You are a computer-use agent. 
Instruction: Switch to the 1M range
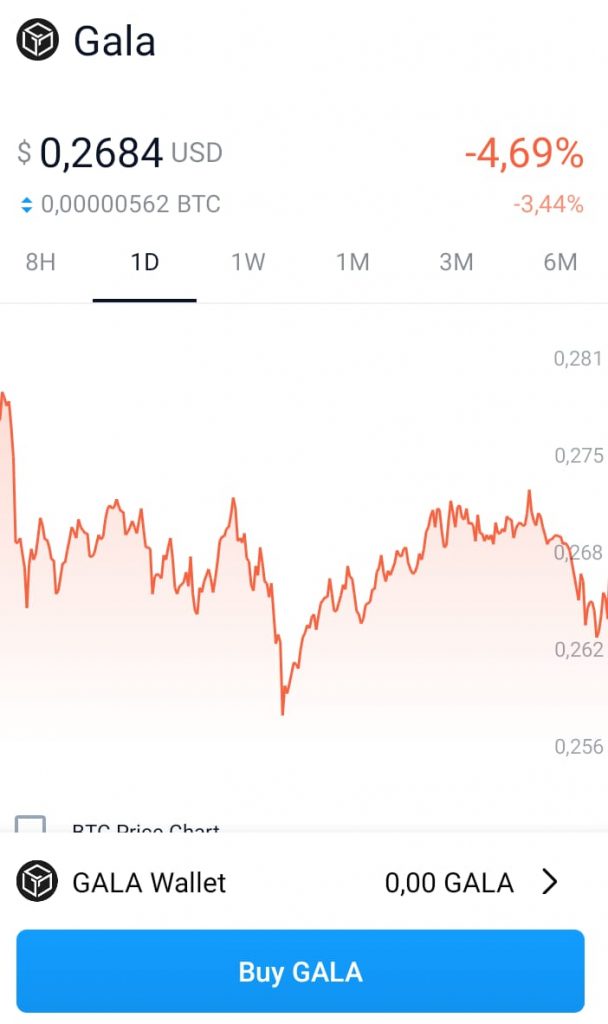point(353,263)
